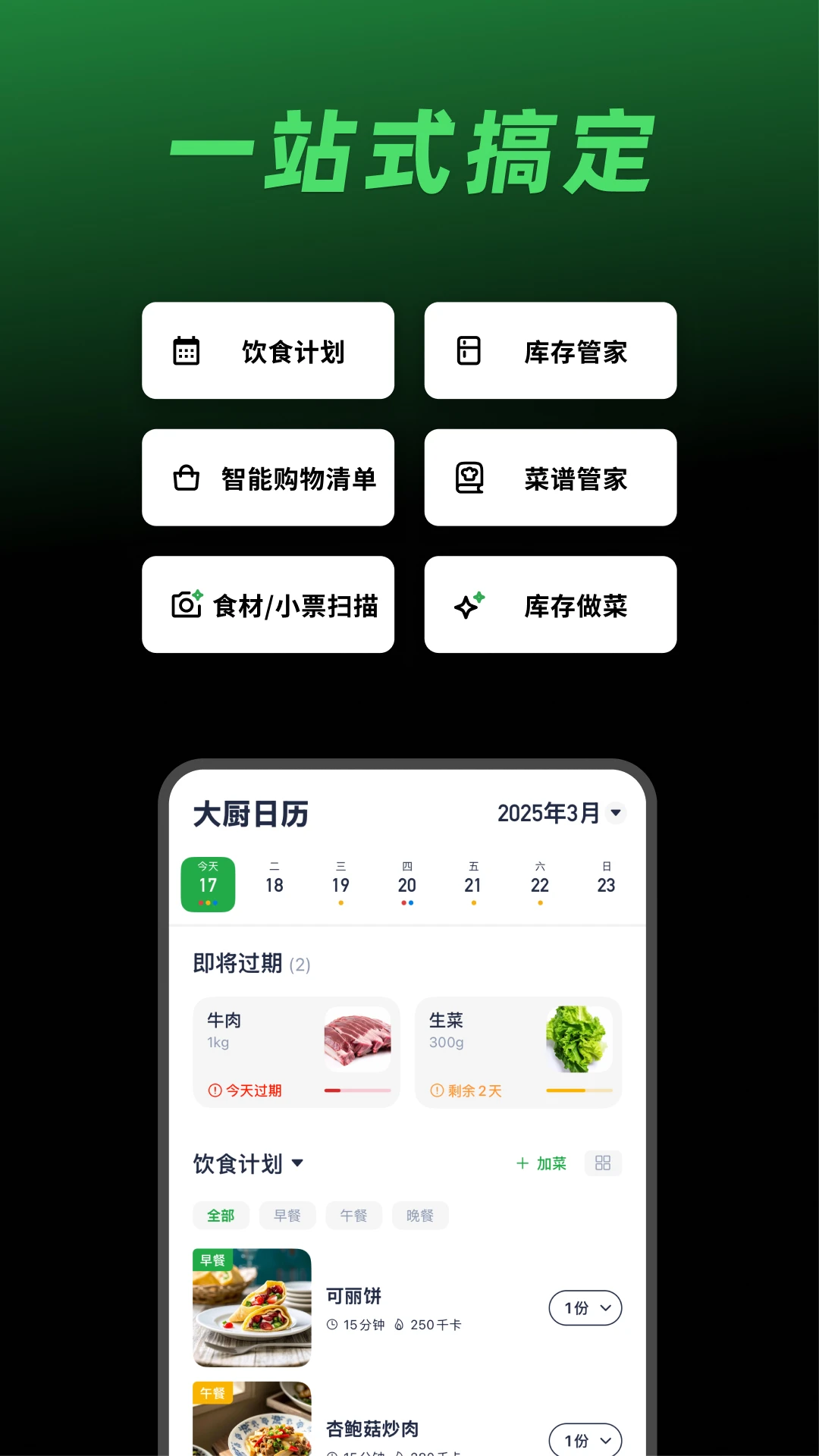Screen dimensions: 819x1456
Task: Open the grid view icon beside 加菜
Action: click(x=603, y=1163)
